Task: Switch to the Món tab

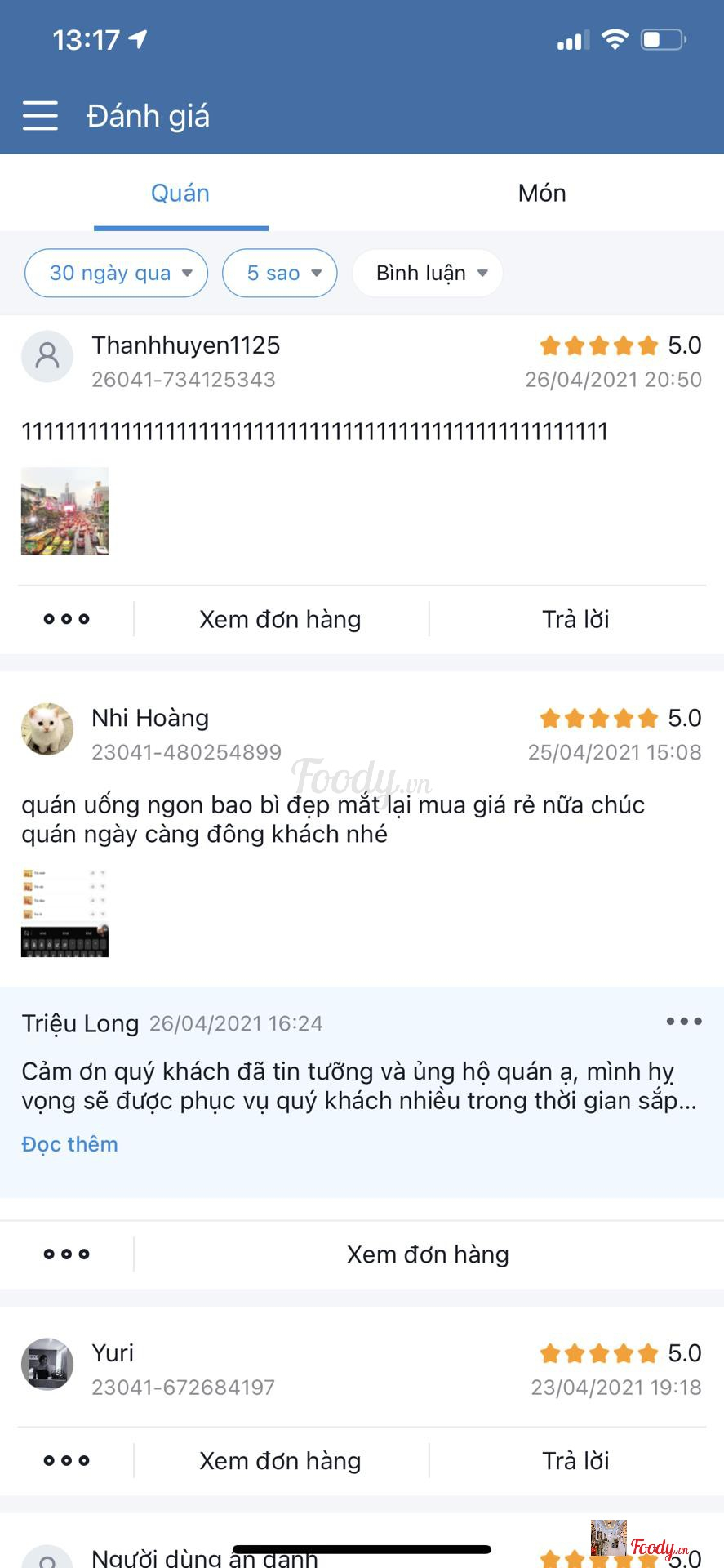Action: 541,194
